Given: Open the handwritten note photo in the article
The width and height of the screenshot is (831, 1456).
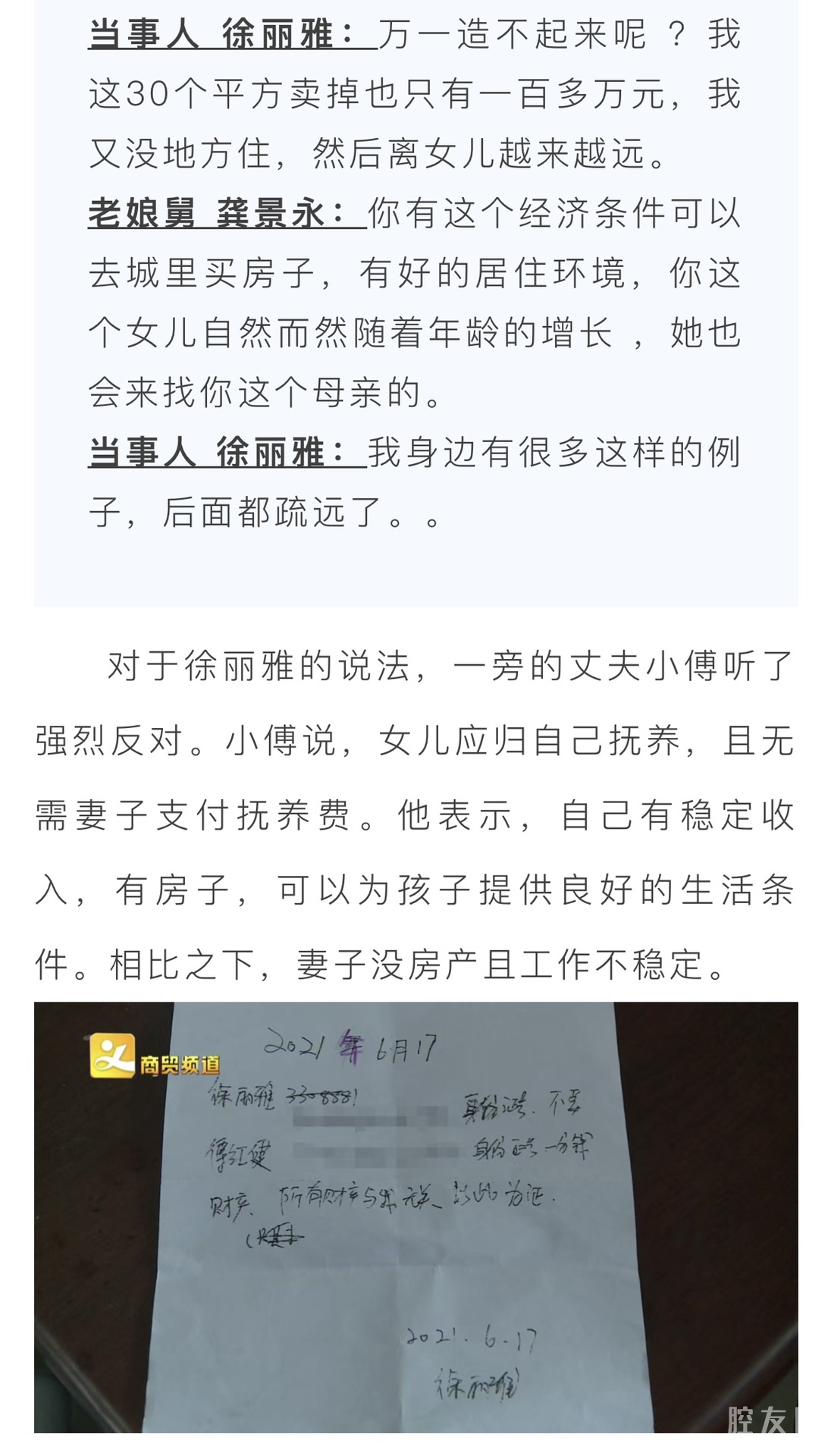Looking at the screenshot, I should click(x=415, y=1217).
